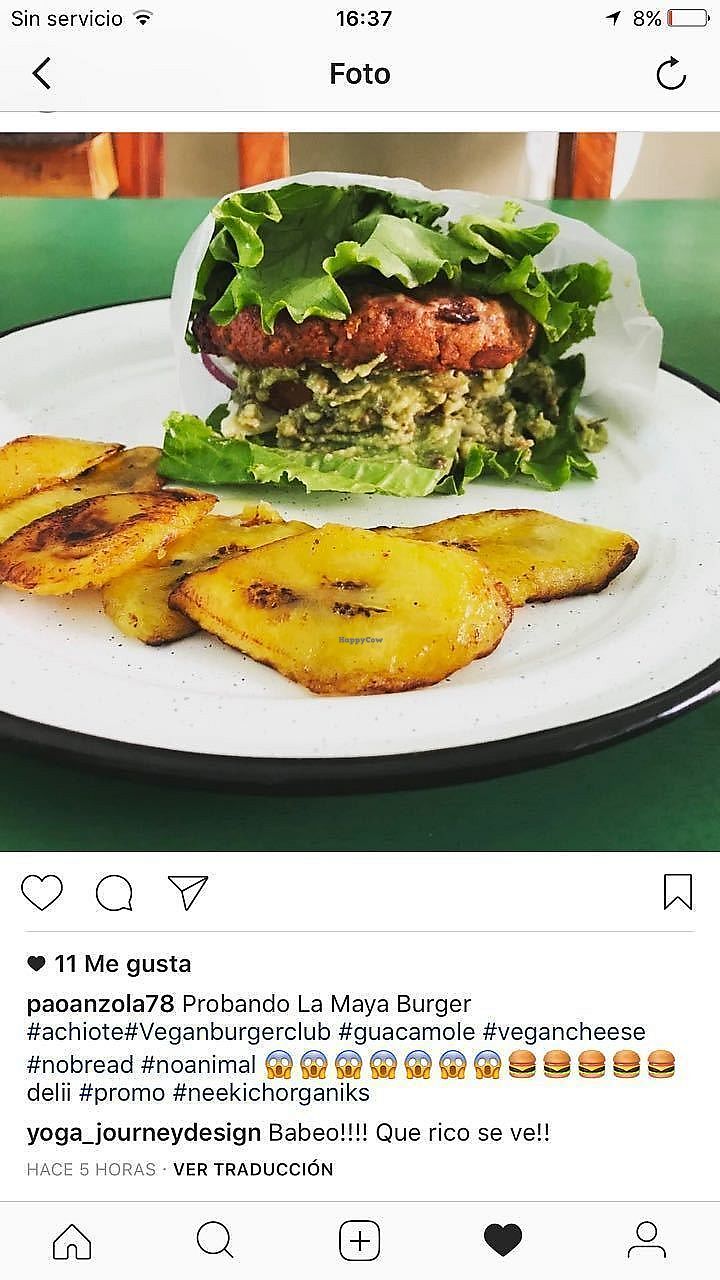
Task: Switch to the Search tab
Action: [x=215, y=1241]
